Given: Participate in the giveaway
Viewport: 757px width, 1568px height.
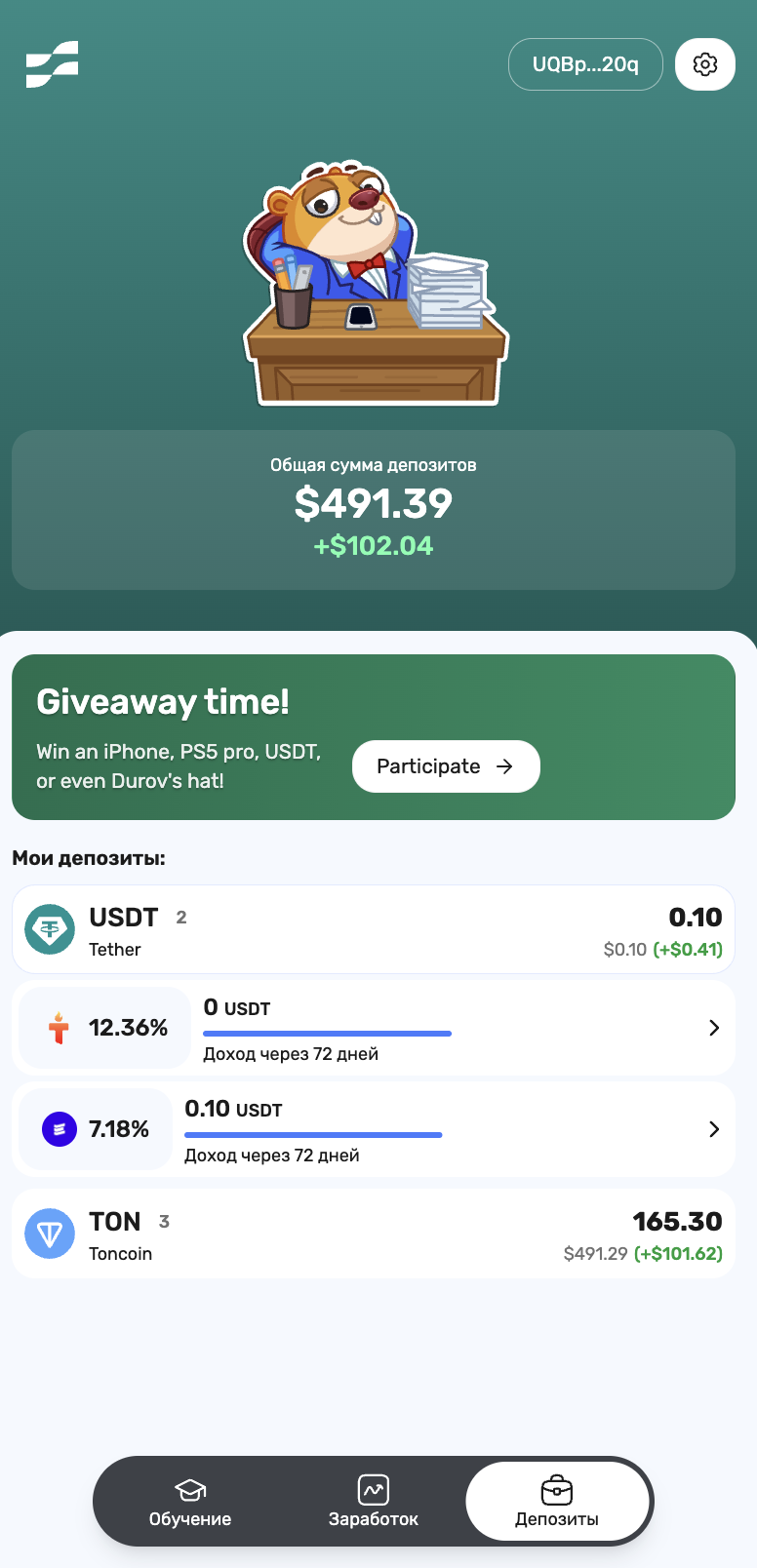Looking at the screenshot, I should coord(446,766).
